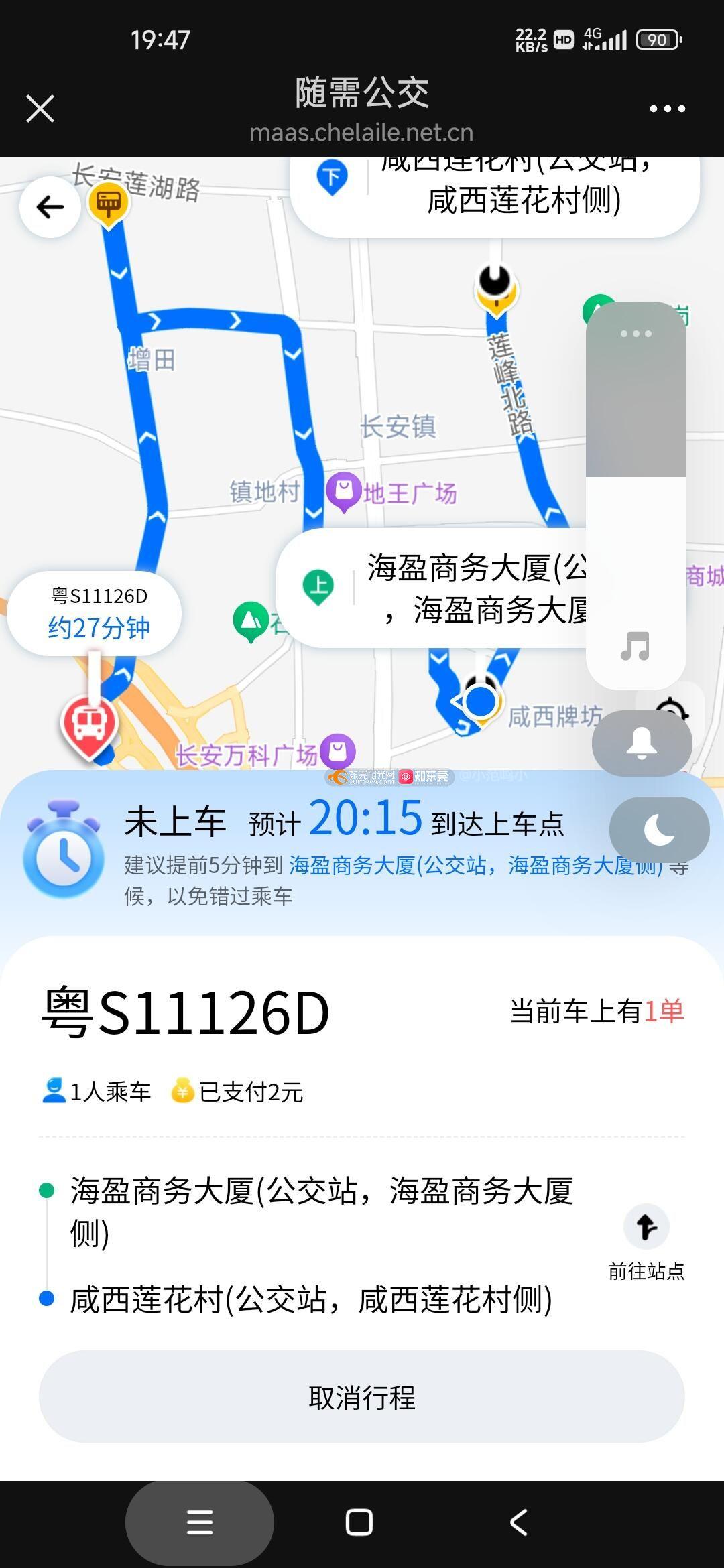Tap the system back button
This screenshot has height=1568, width=724.
coord(519,1522)
